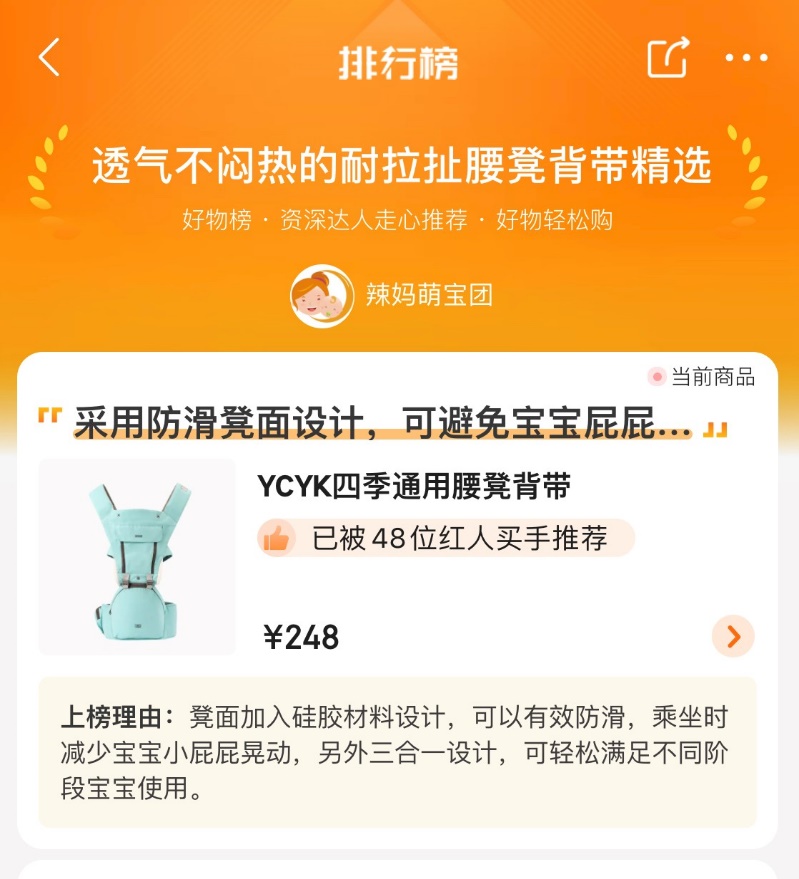Screen dimensions: 799x879
Task: Open the YCYK四季通用腰凳背带 product card
Action: click(x=414, y=487)
